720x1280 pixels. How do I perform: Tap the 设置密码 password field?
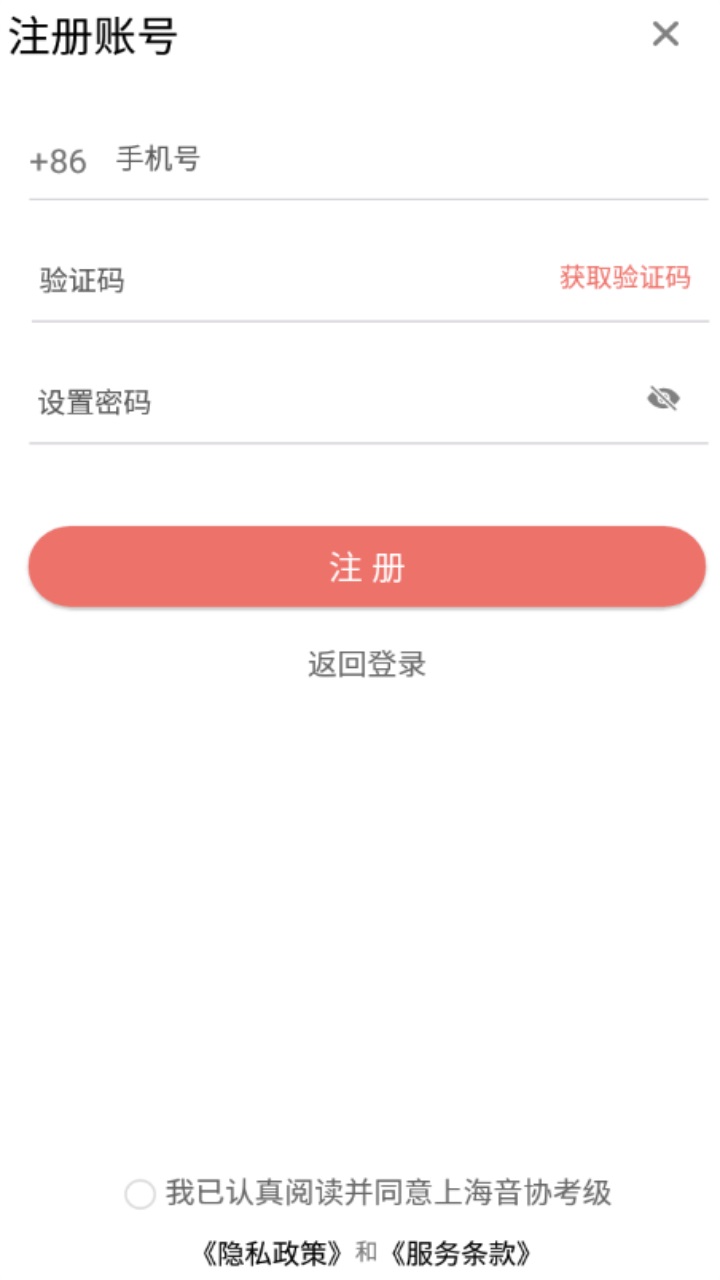(x=320, y=403)
